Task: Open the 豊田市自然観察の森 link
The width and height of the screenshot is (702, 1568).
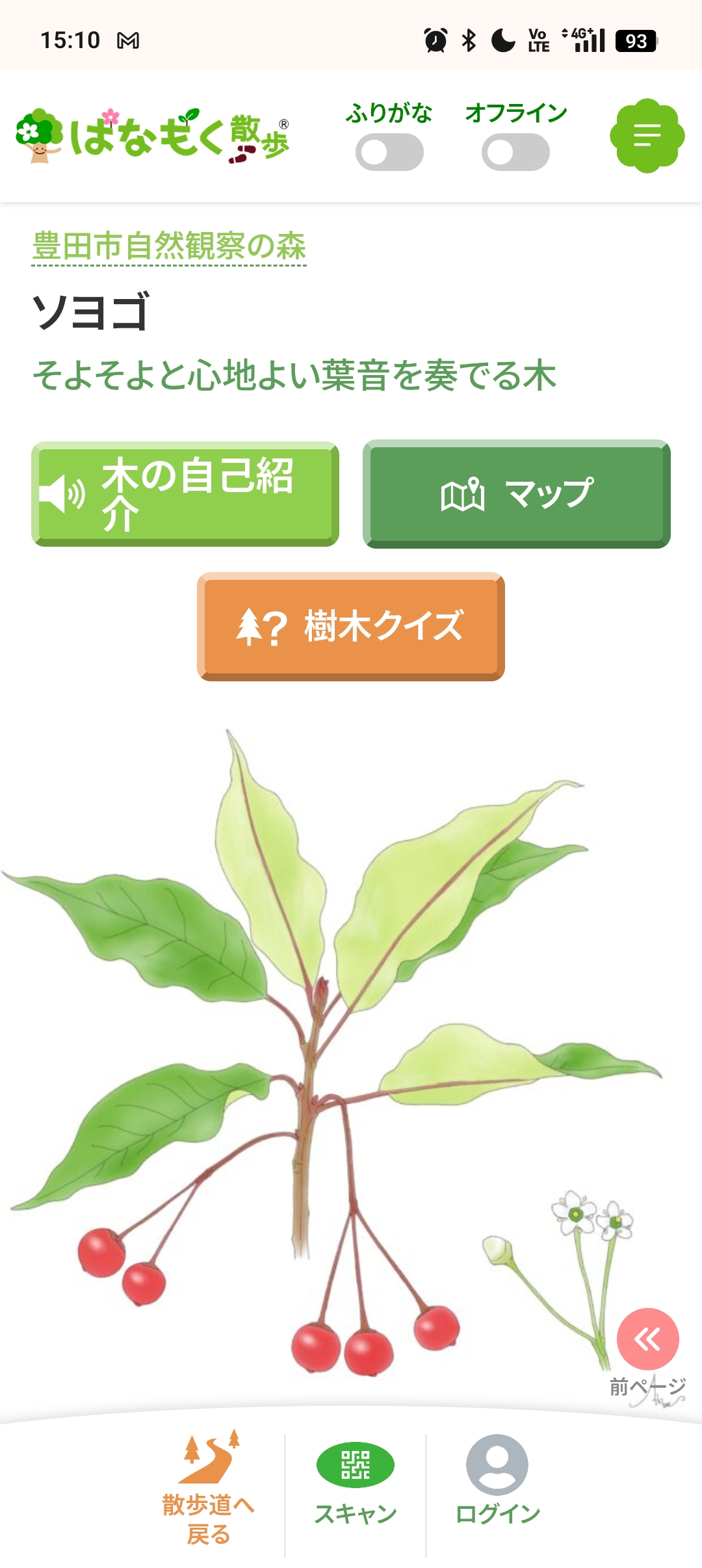Action: (169, 246)
